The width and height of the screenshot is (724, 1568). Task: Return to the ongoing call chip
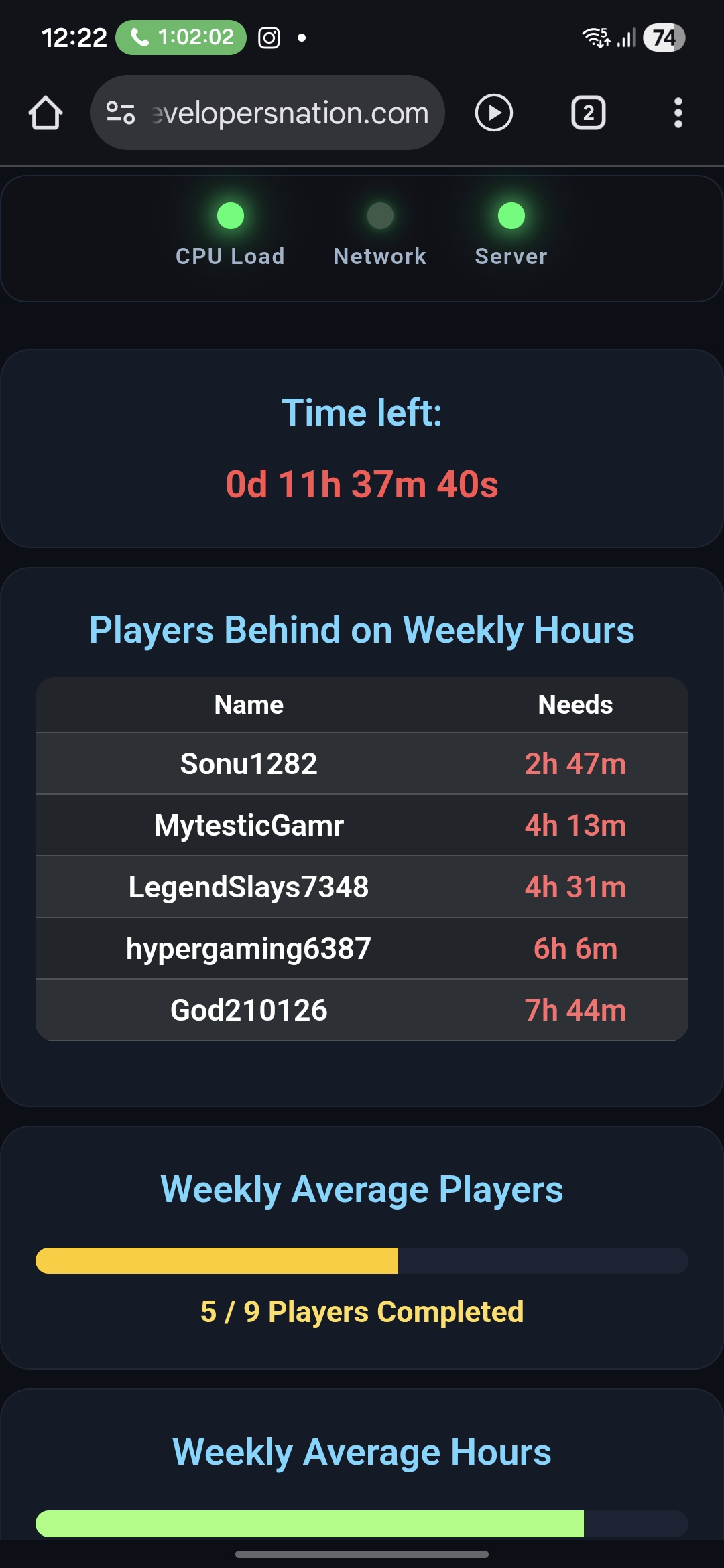tap(181, 38)
